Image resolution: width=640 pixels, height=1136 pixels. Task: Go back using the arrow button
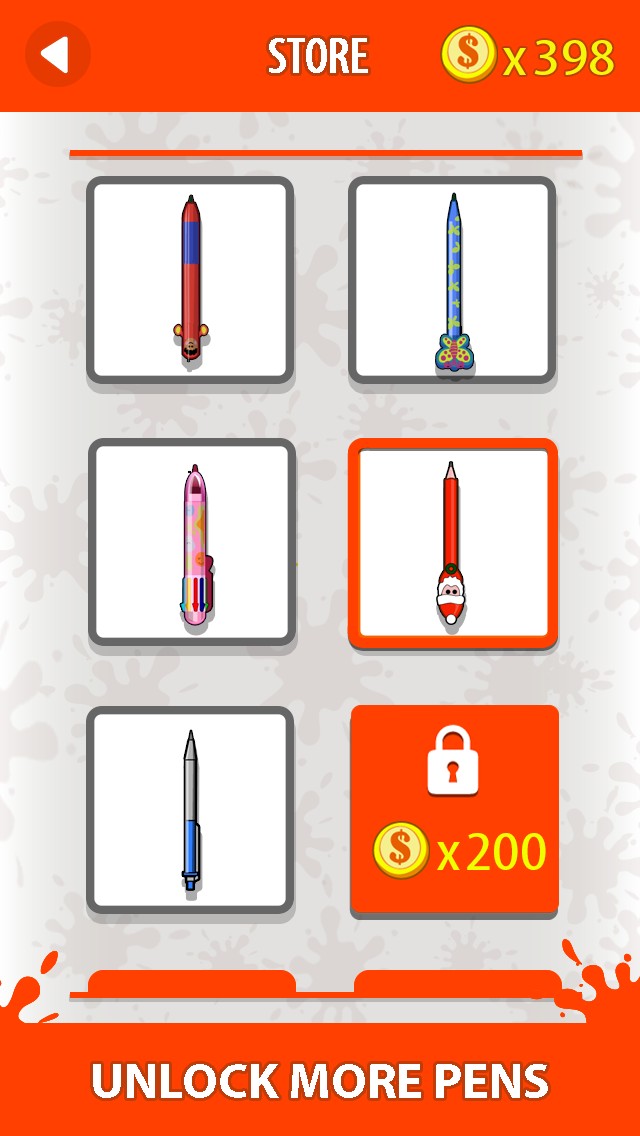pos(57,54)
